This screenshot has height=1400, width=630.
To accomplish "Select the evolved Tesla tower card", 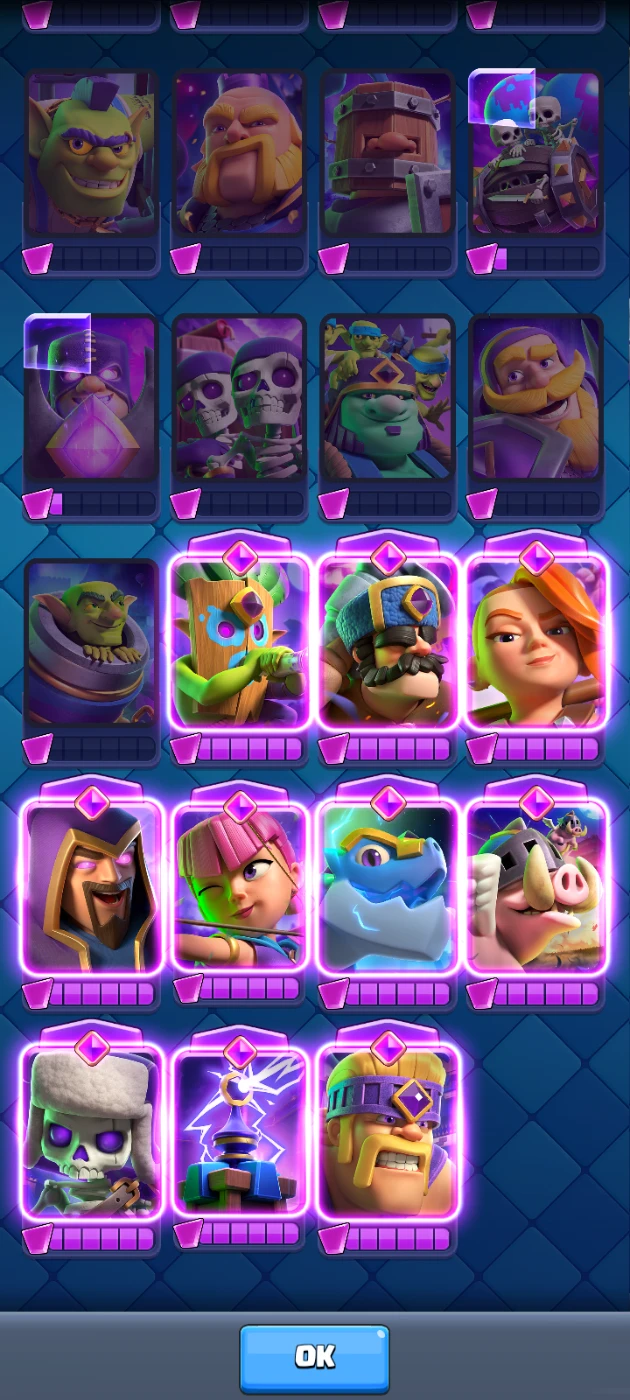I will [239, 1130].
